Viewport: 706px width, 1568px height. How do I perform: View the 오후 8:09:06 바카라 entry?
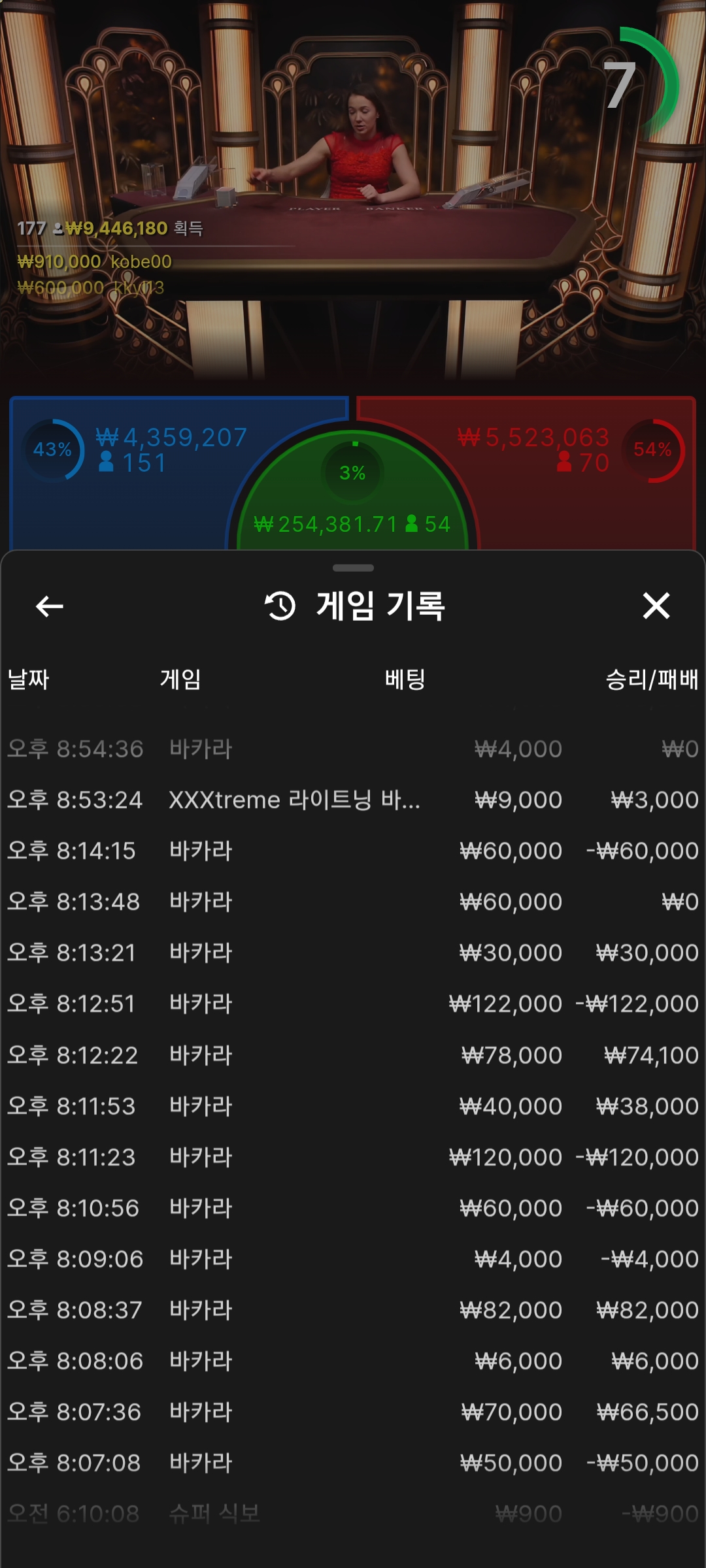pyautogui.click(x=353, y=1259)
